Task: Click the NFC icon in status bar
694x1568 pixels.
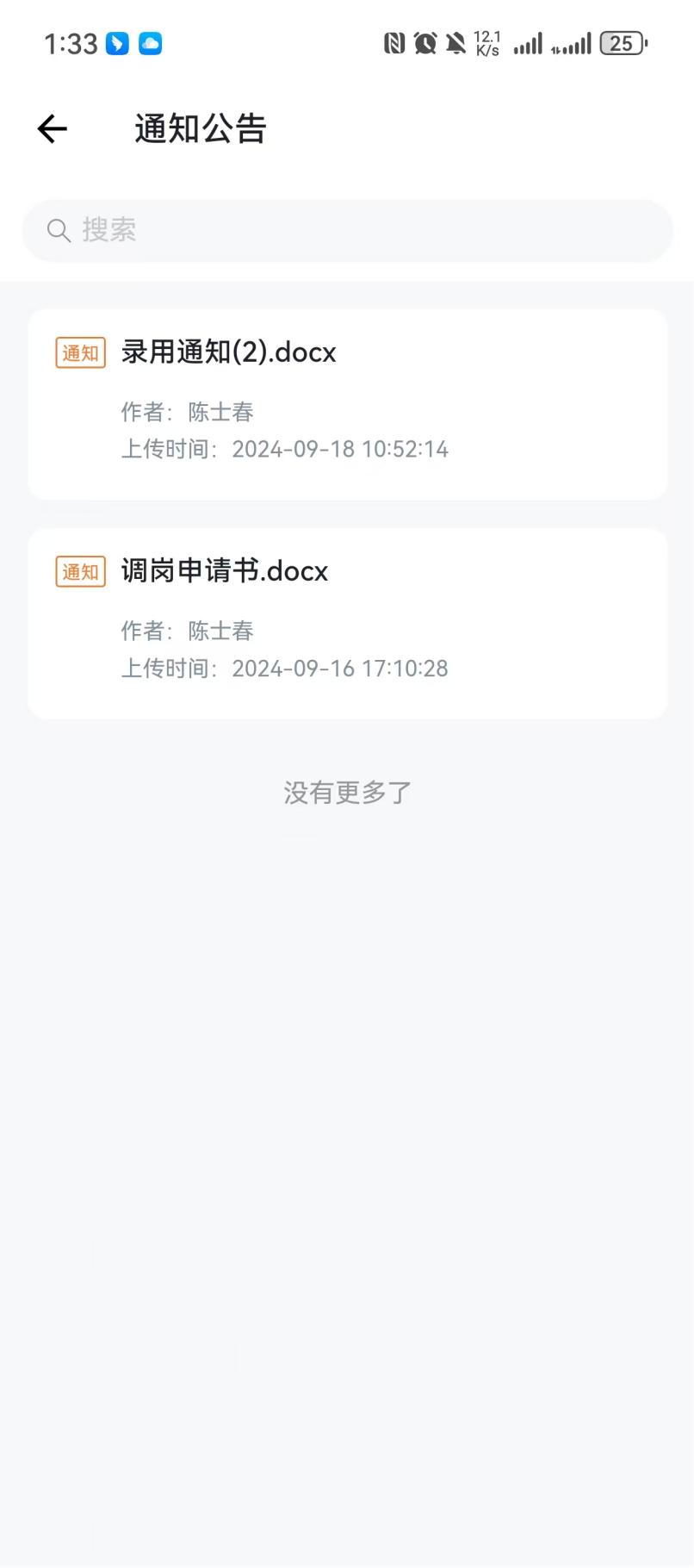Action: tap(395, 42)
